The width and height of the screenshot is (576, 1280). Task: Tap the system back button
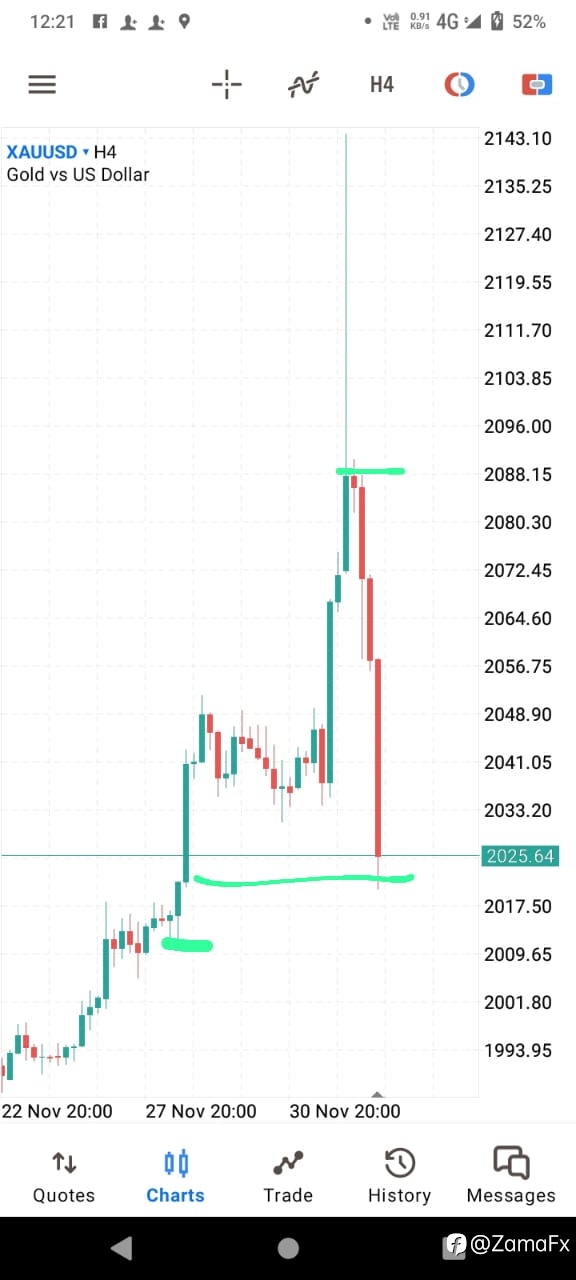121,1247
